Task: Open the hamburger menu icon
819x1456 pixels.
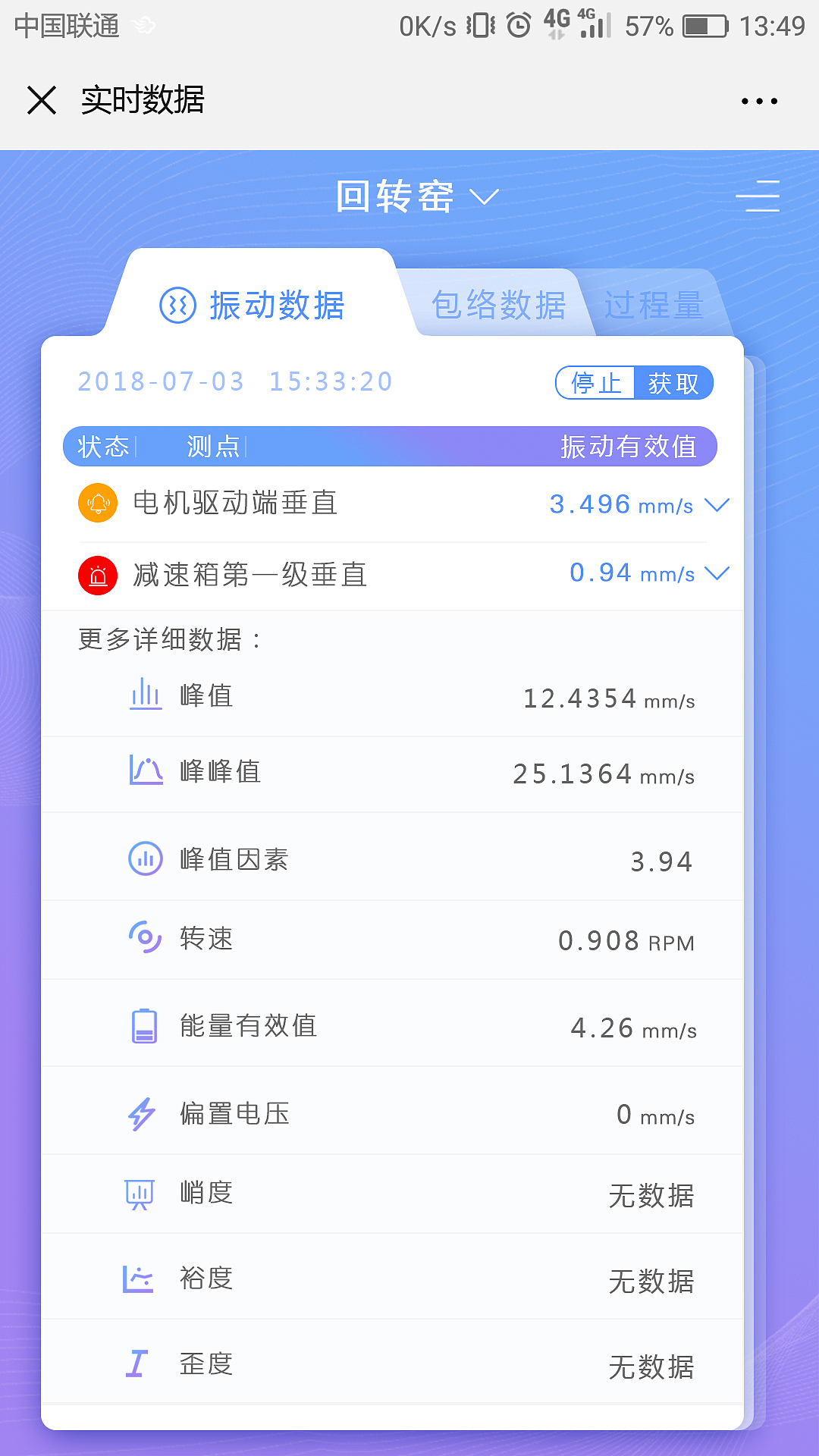Action: pos(758,196)
